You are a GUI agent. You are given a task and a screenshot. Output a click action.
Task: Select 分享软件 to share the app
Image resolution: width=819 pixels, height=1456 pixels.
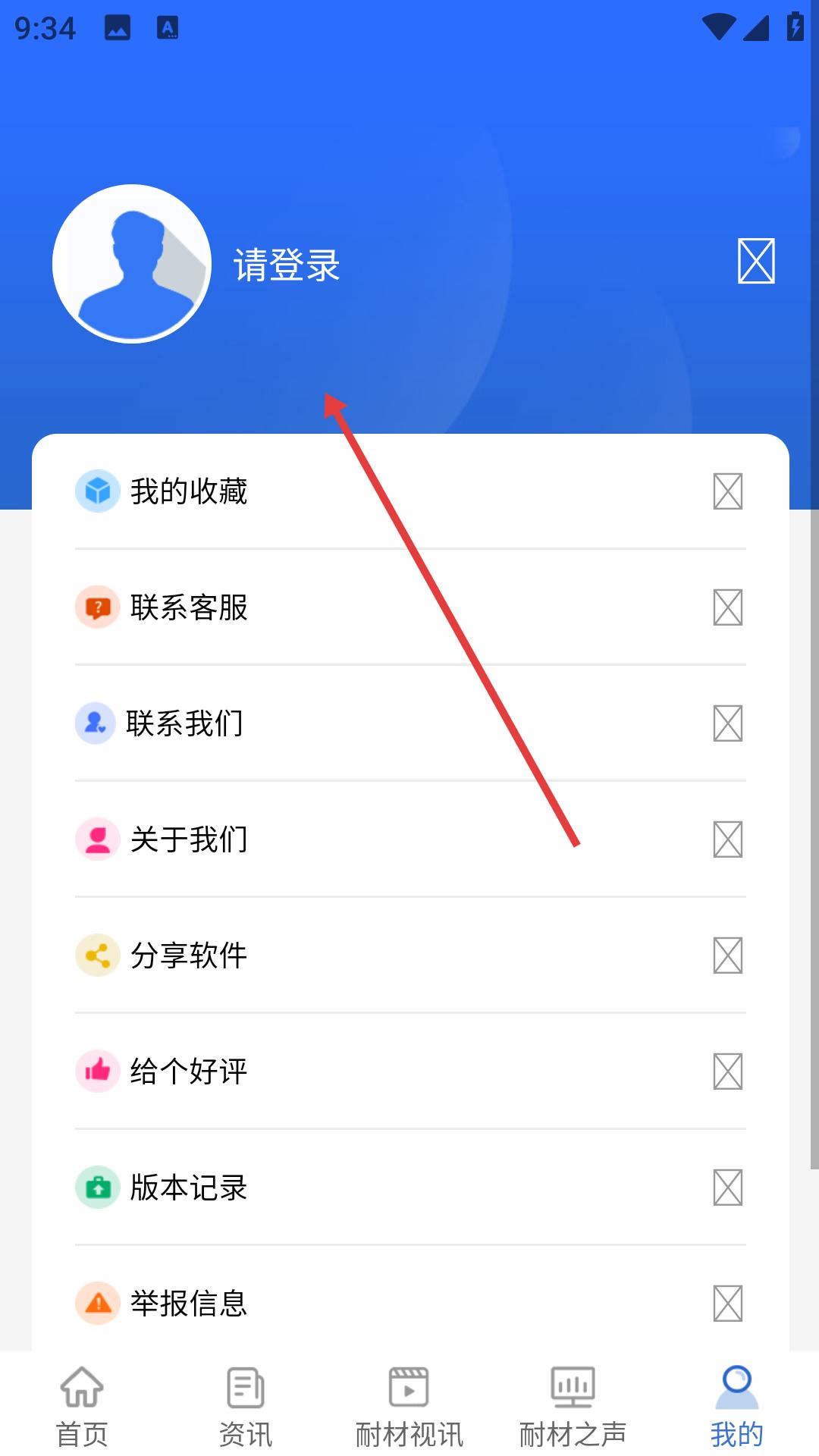click(409, 955)
